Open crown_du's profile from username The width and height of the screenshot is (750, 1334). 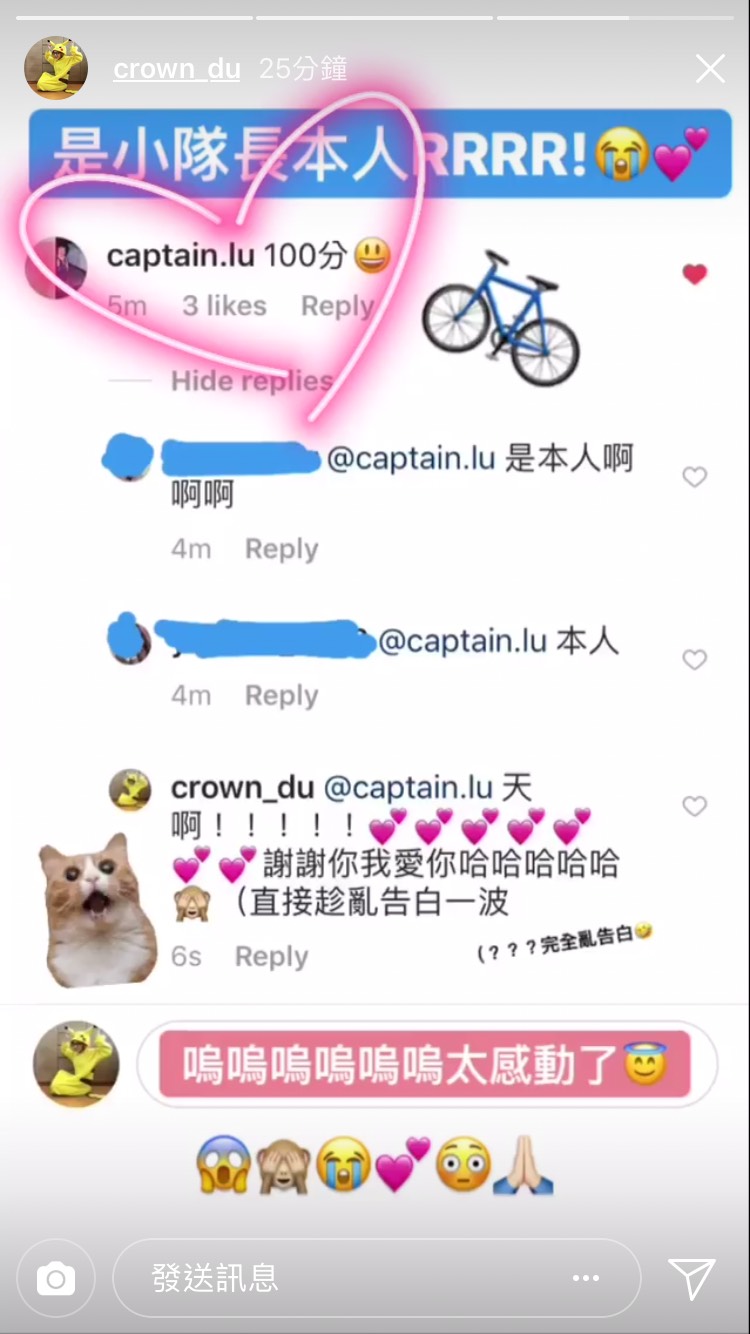coord(176,69)
